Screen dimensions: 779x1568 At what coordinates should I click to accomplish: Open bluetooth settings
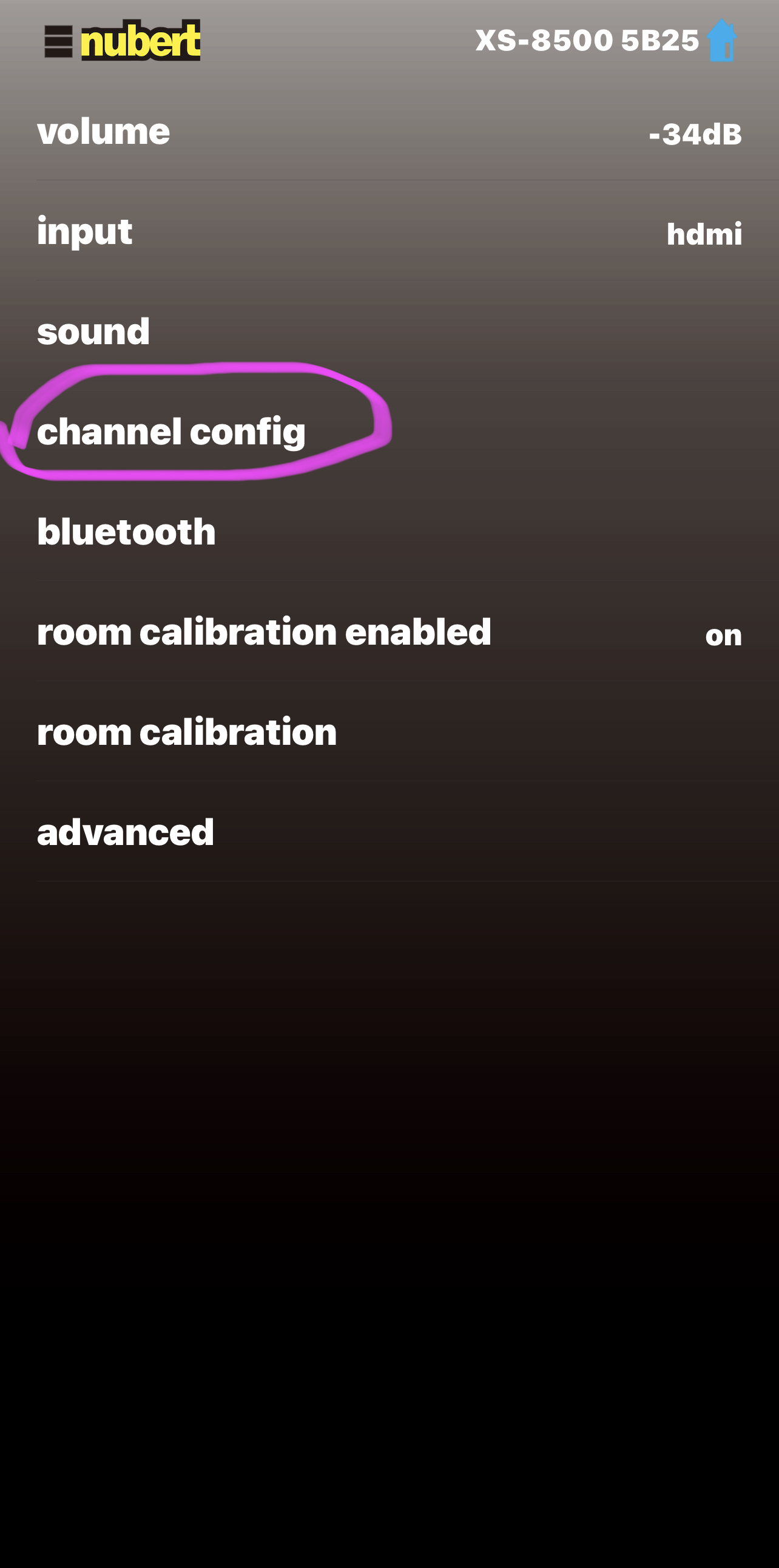(389, 532)
